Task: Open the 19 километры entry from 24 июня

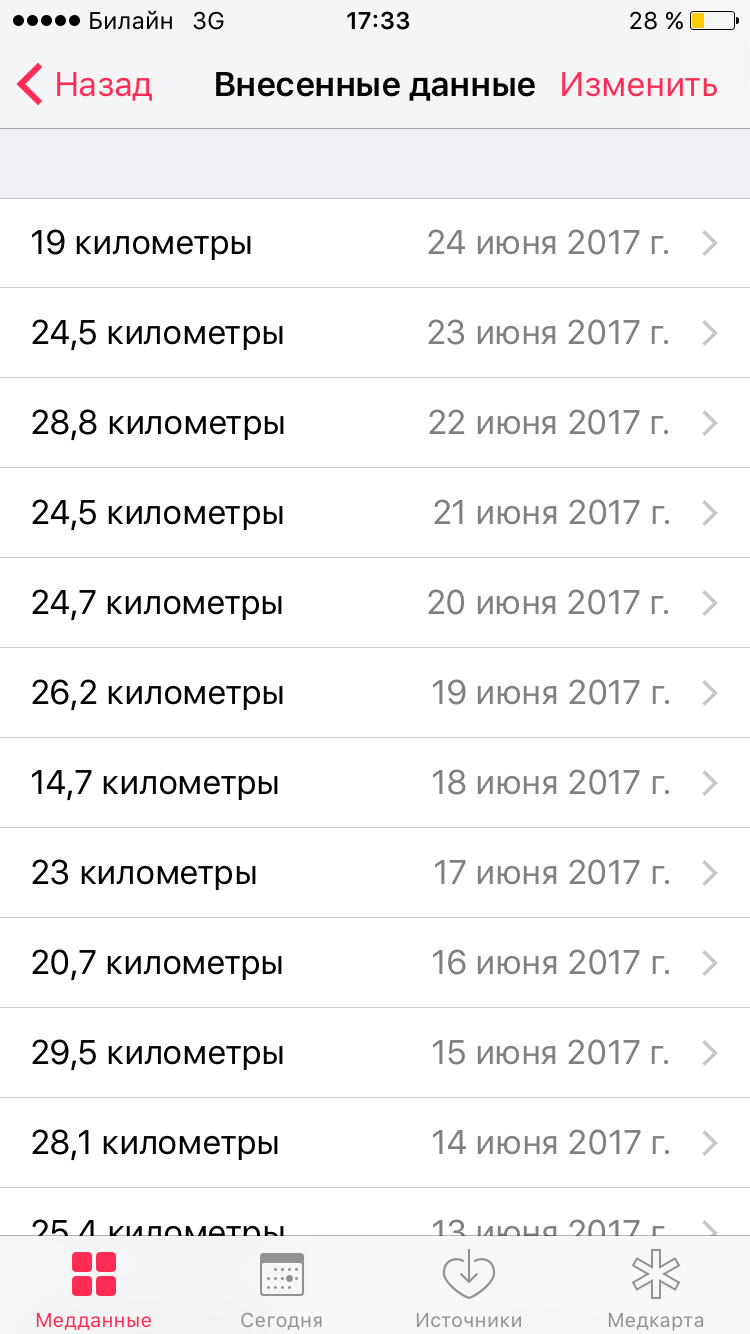Action: [x=375, y=243]
